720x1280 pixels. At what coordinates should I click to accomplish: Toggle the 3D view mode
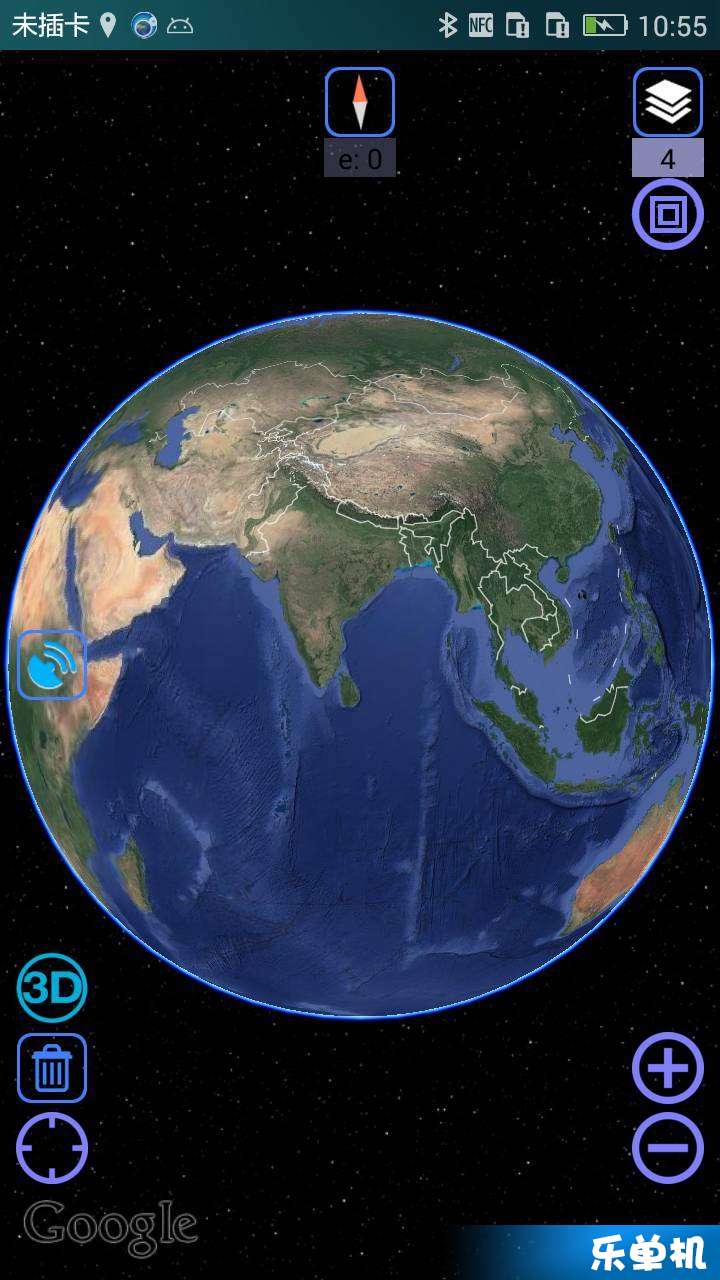pyautogui.click(x=52, y=989)
